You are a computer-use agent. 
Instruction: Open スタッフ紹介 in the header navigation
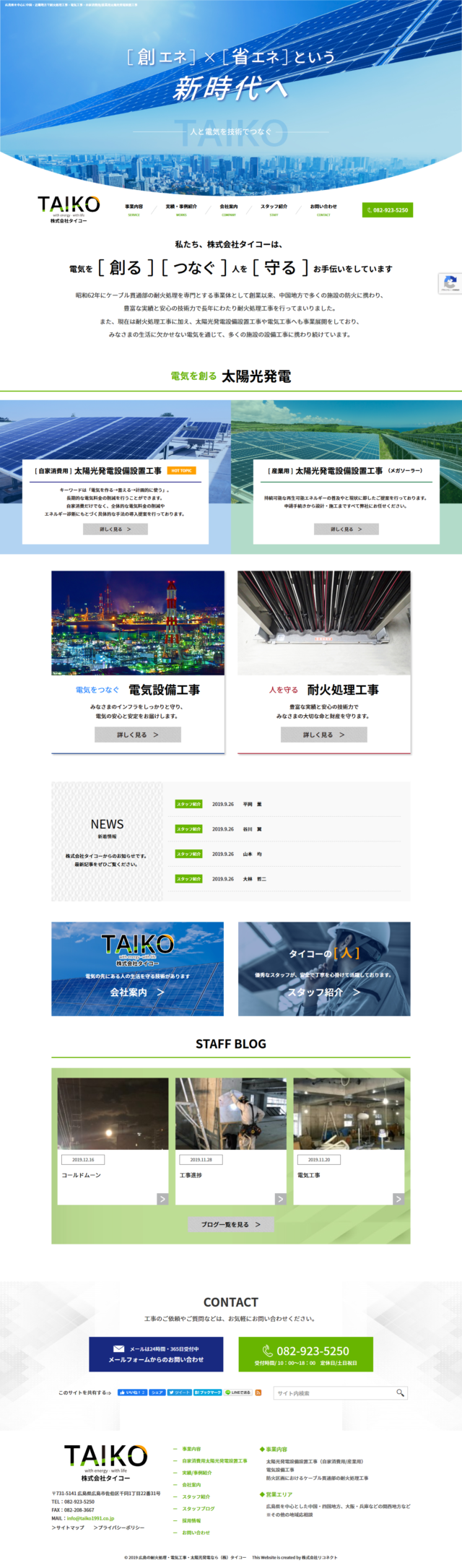274,209
